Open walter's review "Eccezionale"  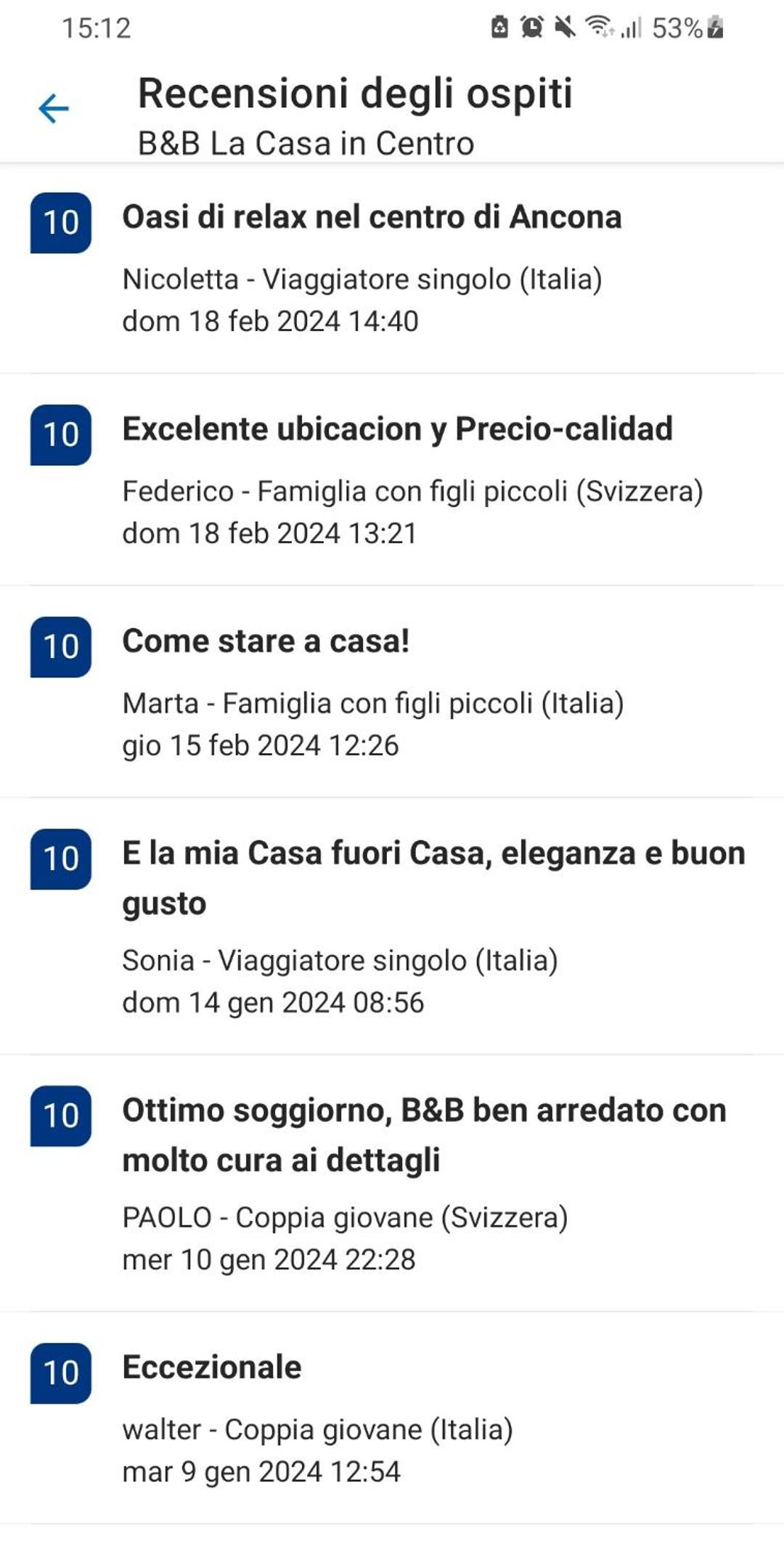[x=392, y=1418]
